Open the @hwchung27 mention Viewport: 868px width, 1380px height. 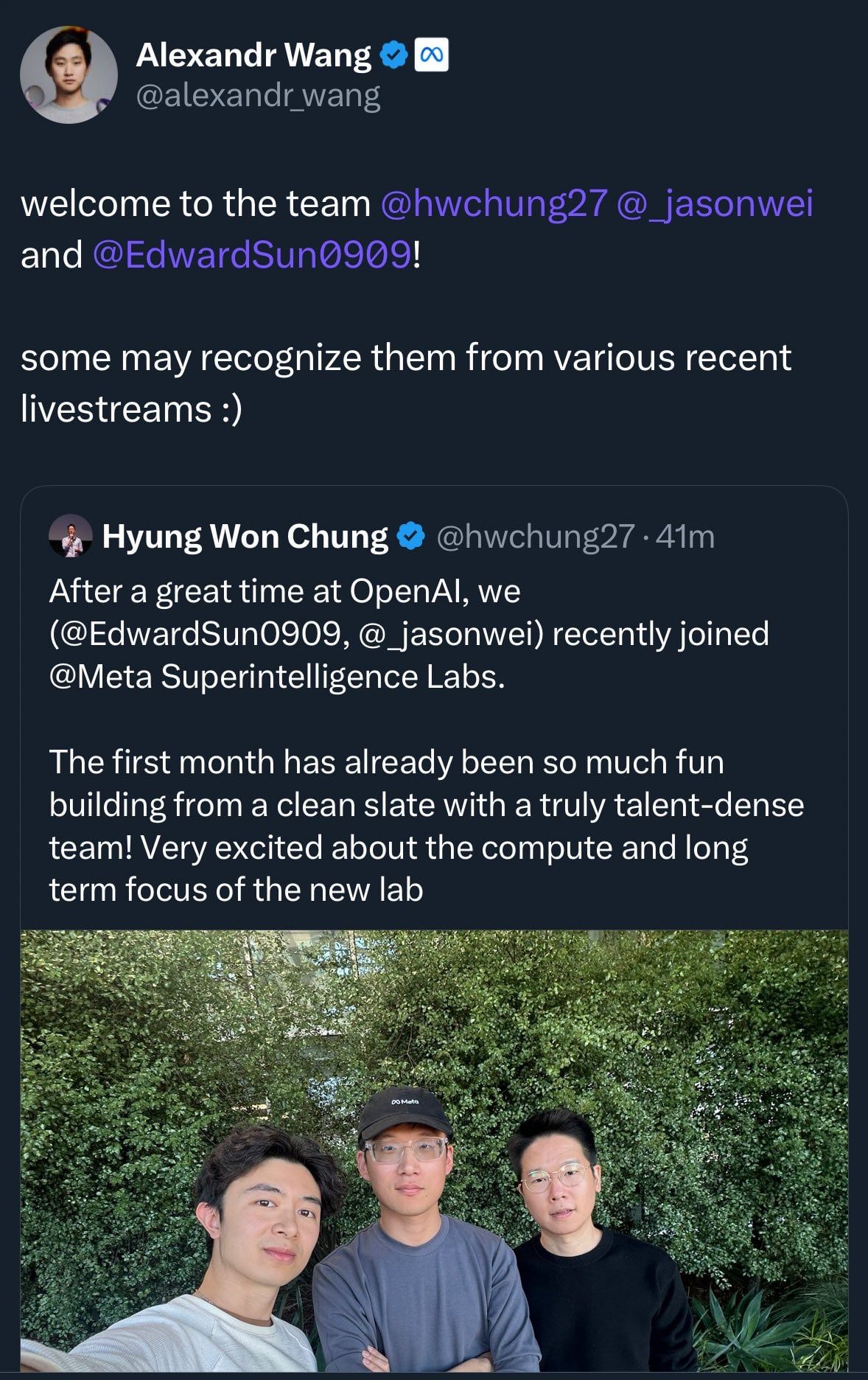[x=494, y=203]
